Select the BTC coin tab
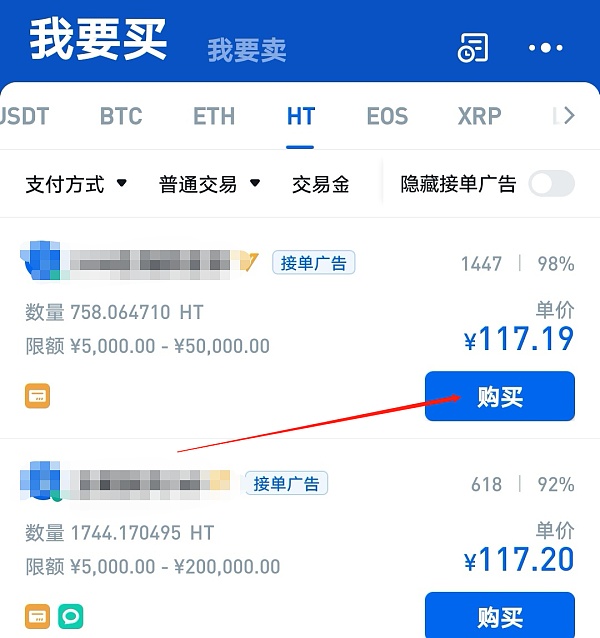600x638 pixels. click(x=121, y=116)
